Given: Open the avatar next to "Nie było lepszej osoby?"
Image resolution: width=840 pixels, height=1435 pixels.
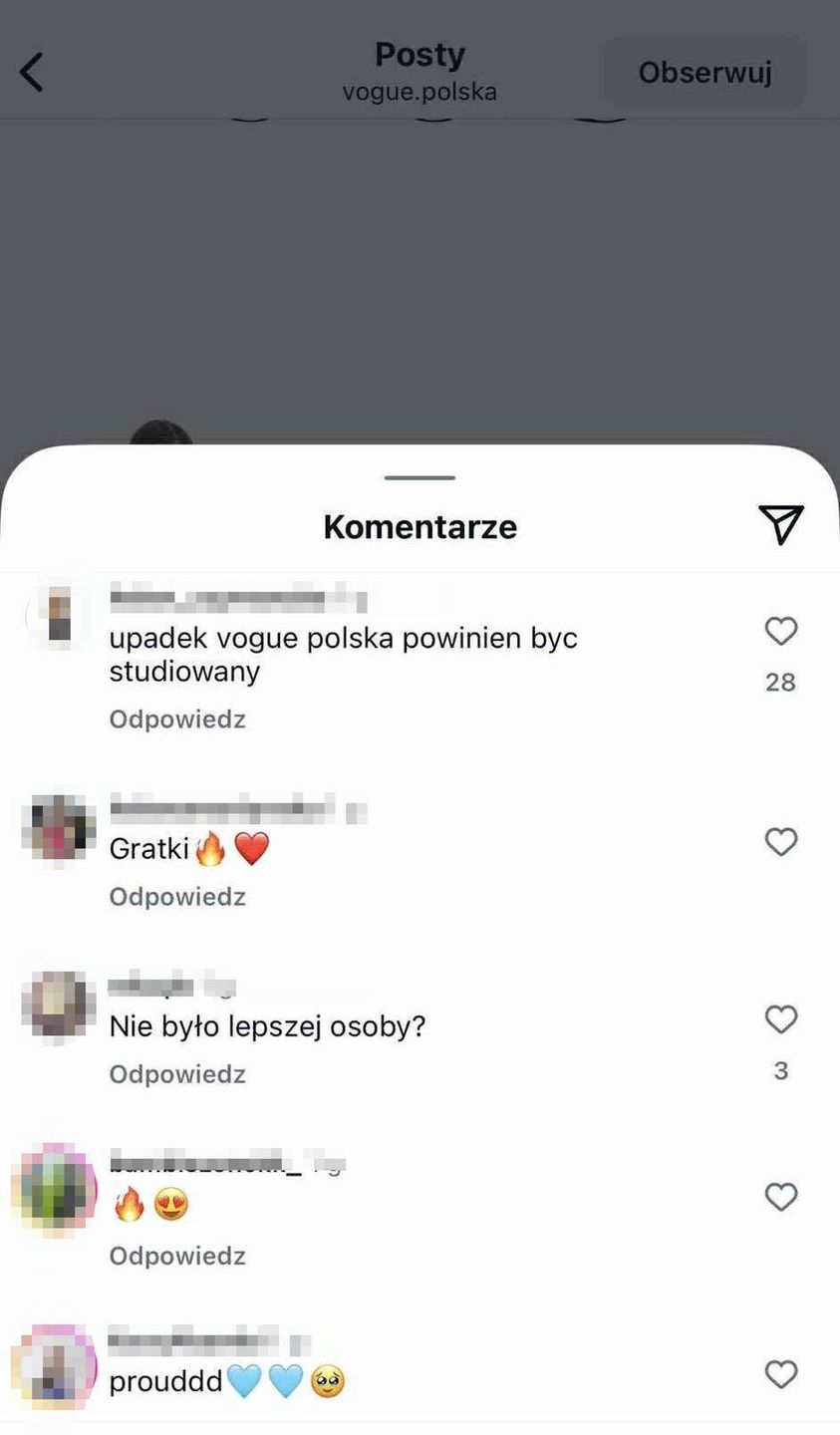Looking at the screenshot, I should [x=59, y=1004].
